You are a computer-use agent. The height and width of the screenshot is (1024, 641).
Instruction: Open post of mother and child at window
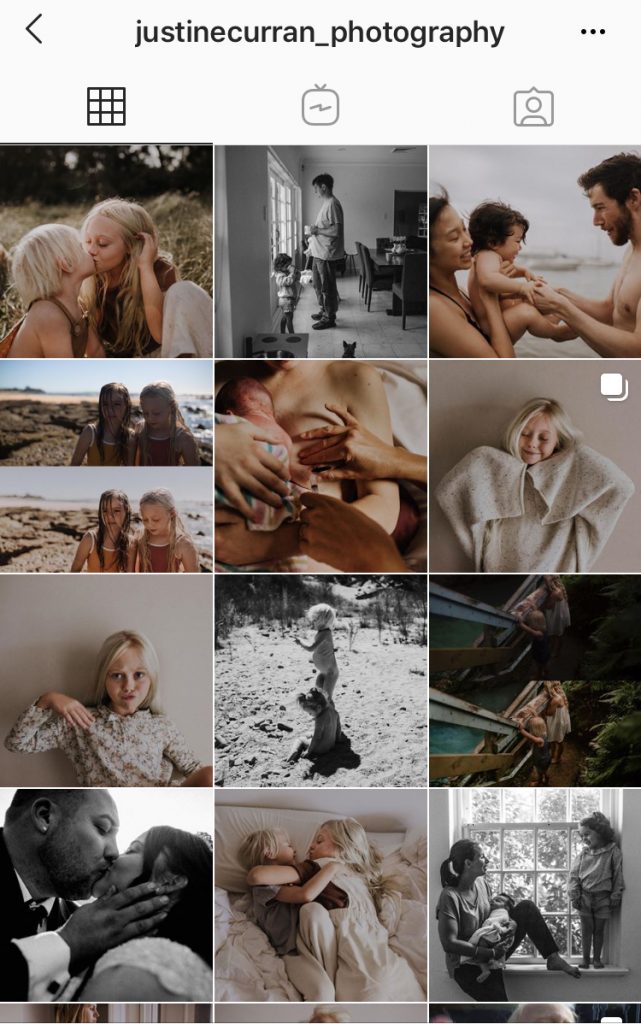(535, 894)
